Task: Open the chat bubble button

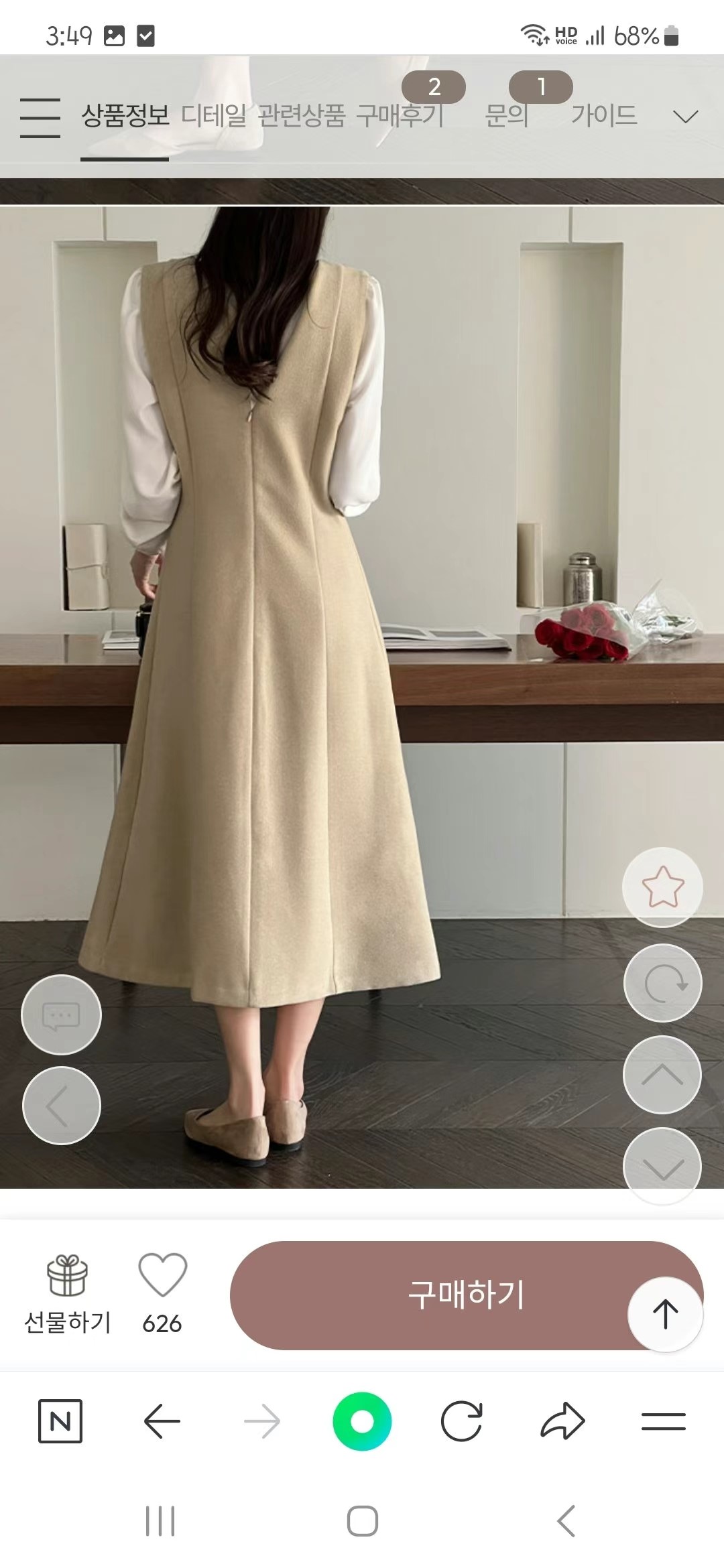Action: coord(61,1015)
